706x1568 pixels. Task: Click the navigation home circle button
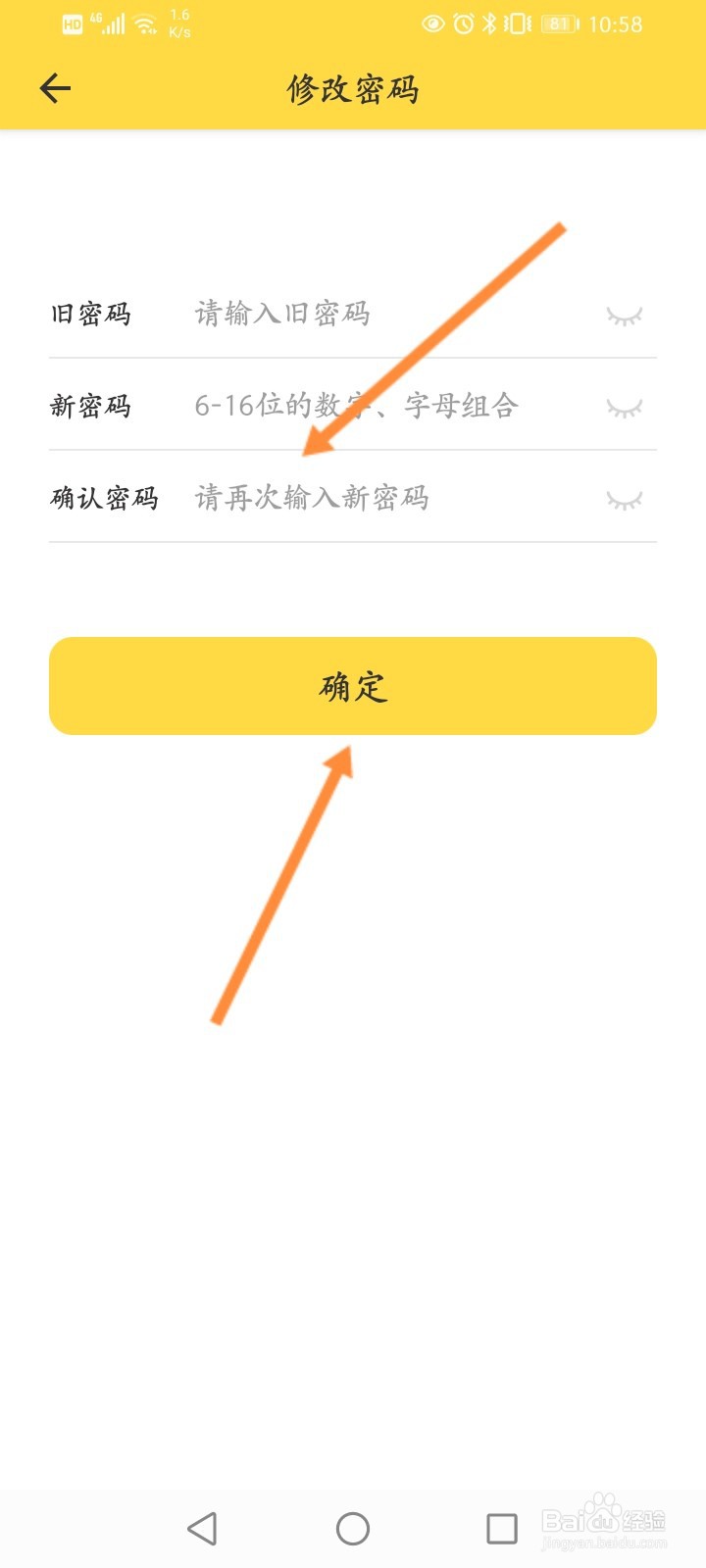pyautogui.click(x=353, y=1527)
